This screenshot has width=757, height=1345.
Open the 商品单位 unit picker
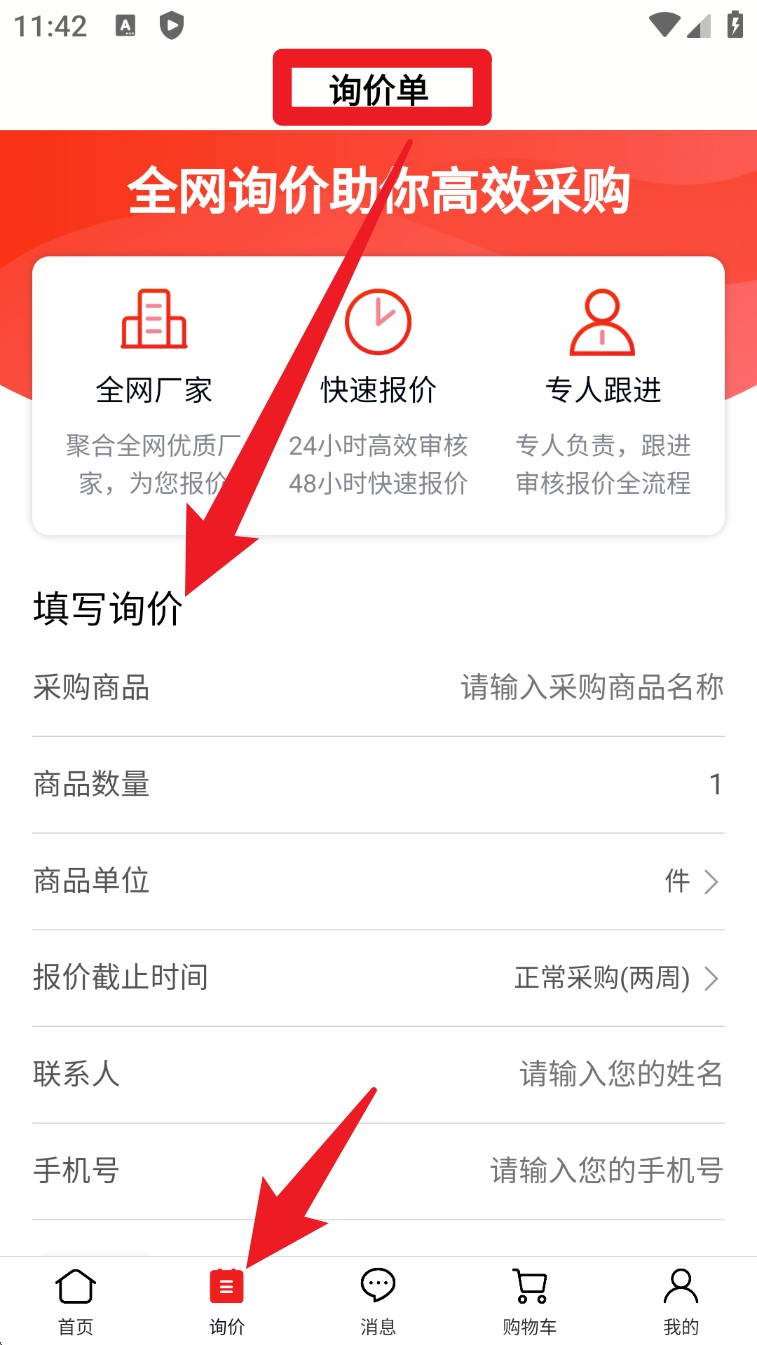pyautogui.click(x=690, y=881)
